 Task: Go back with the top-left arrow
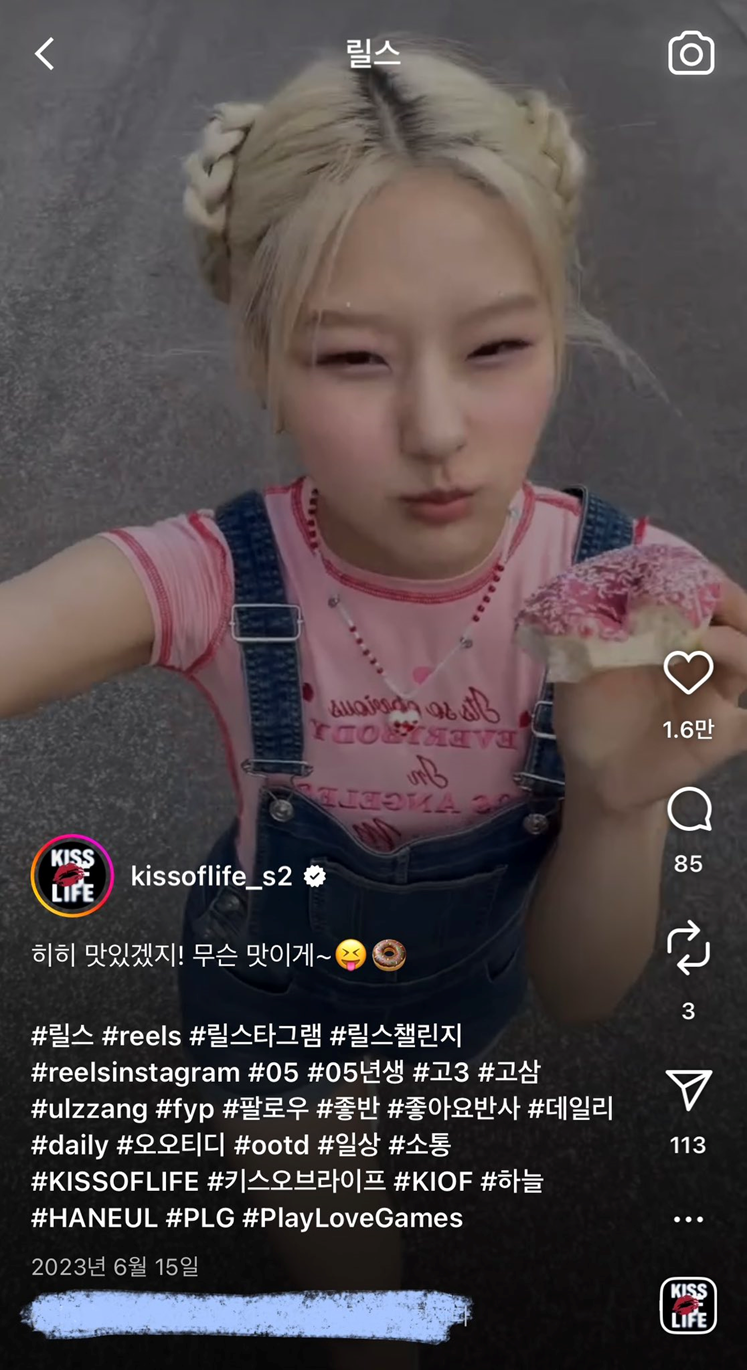coord(45,54)
